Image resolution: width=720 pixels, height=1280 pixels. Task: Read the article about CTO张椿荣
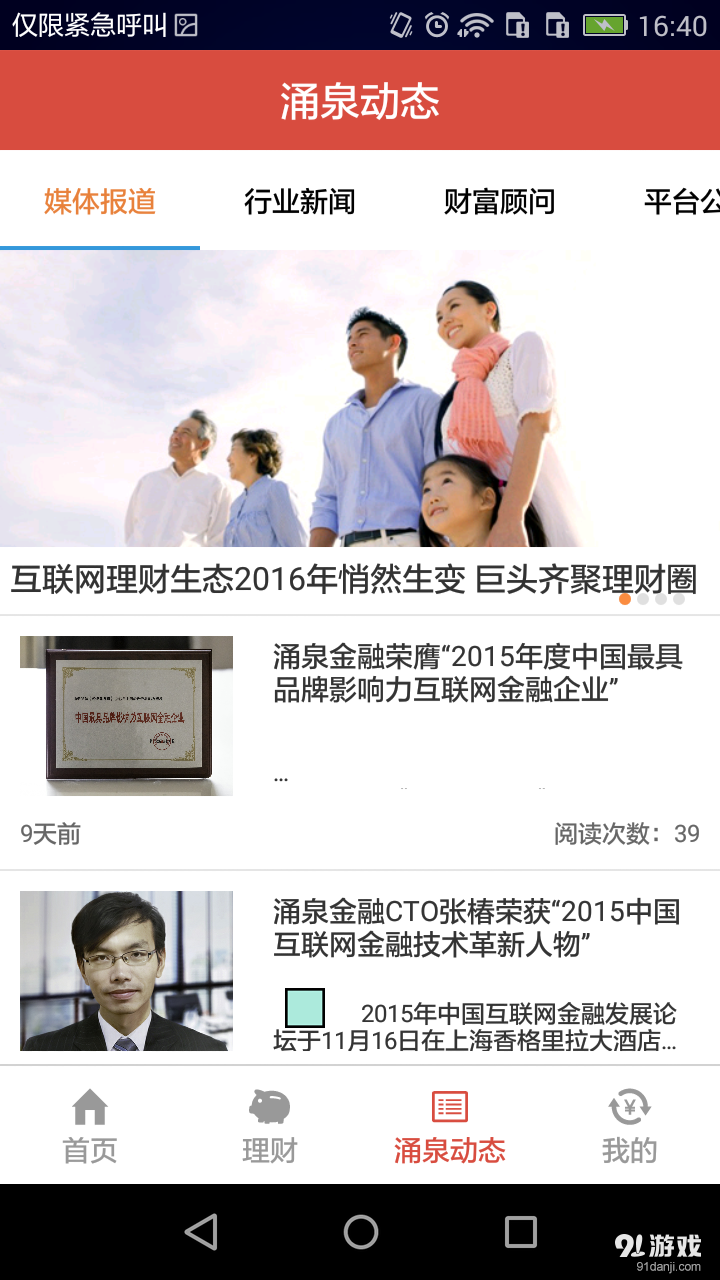(x=476, y=927)
